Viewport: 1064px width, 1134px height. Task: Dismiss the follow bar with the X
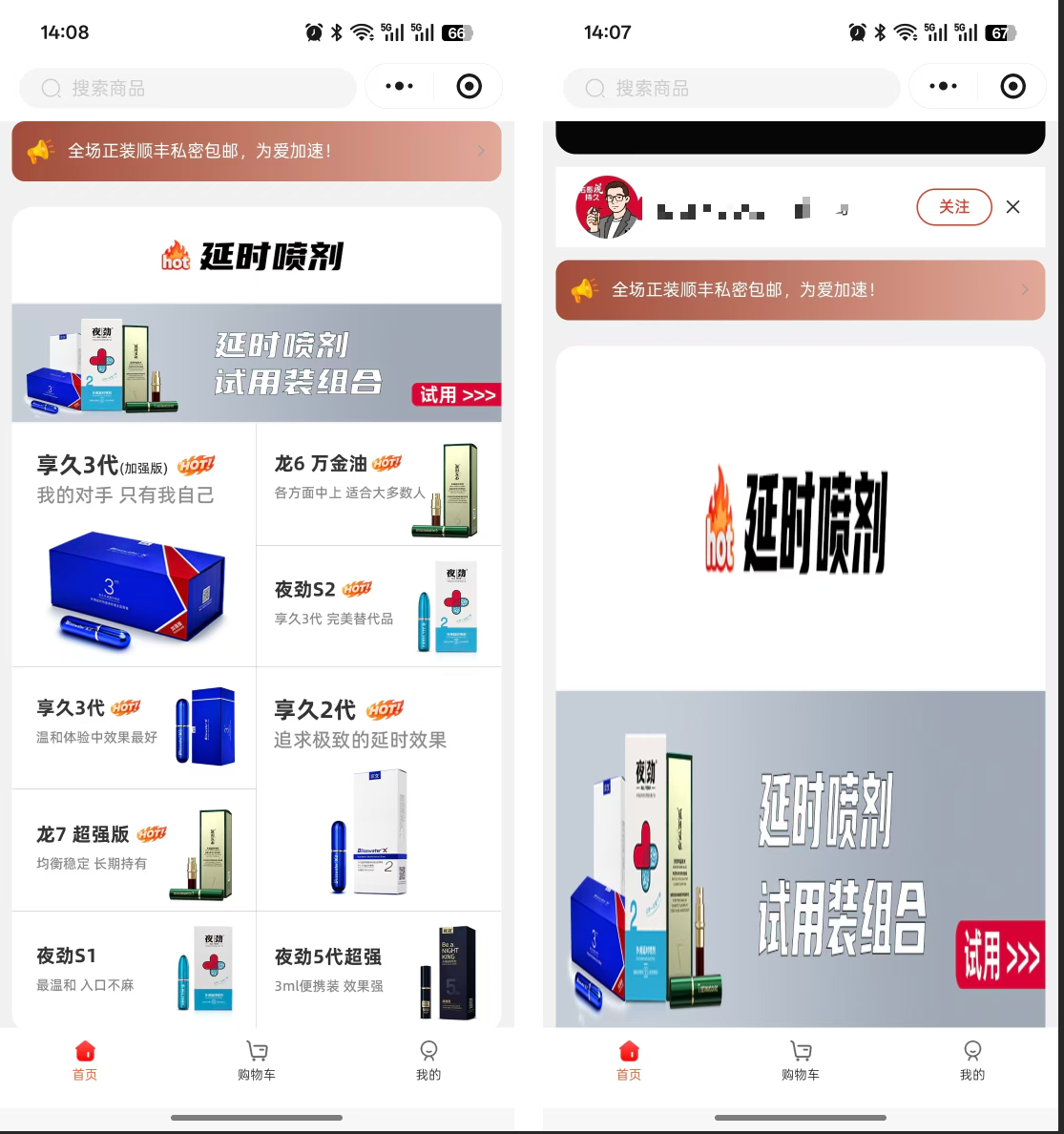click(x=1012, y=206)
